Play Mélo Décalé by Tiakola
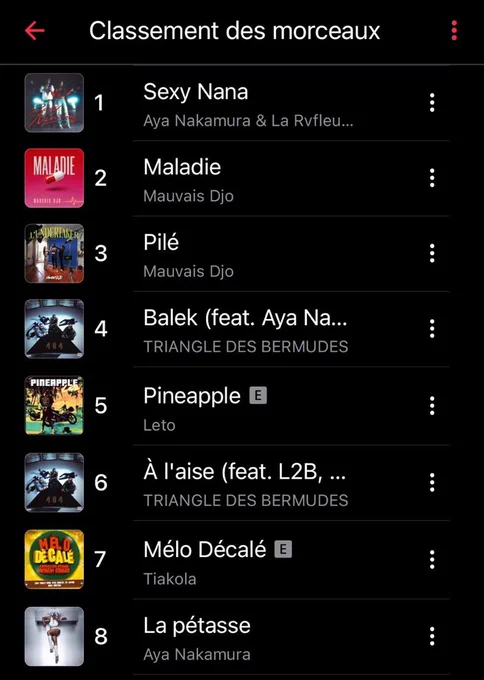 point(236,559)
